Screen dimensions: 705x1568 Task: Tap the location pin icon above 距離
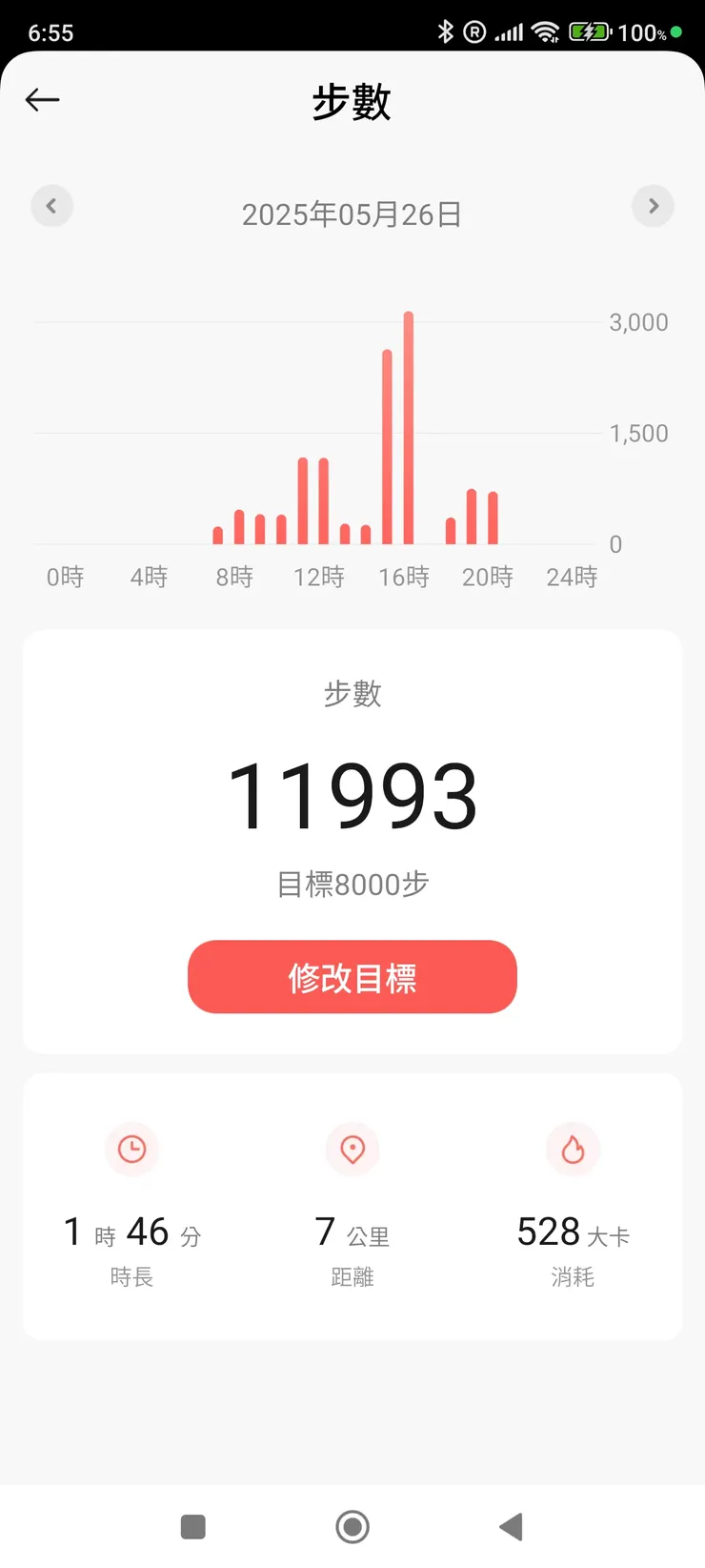(352, 1150)
